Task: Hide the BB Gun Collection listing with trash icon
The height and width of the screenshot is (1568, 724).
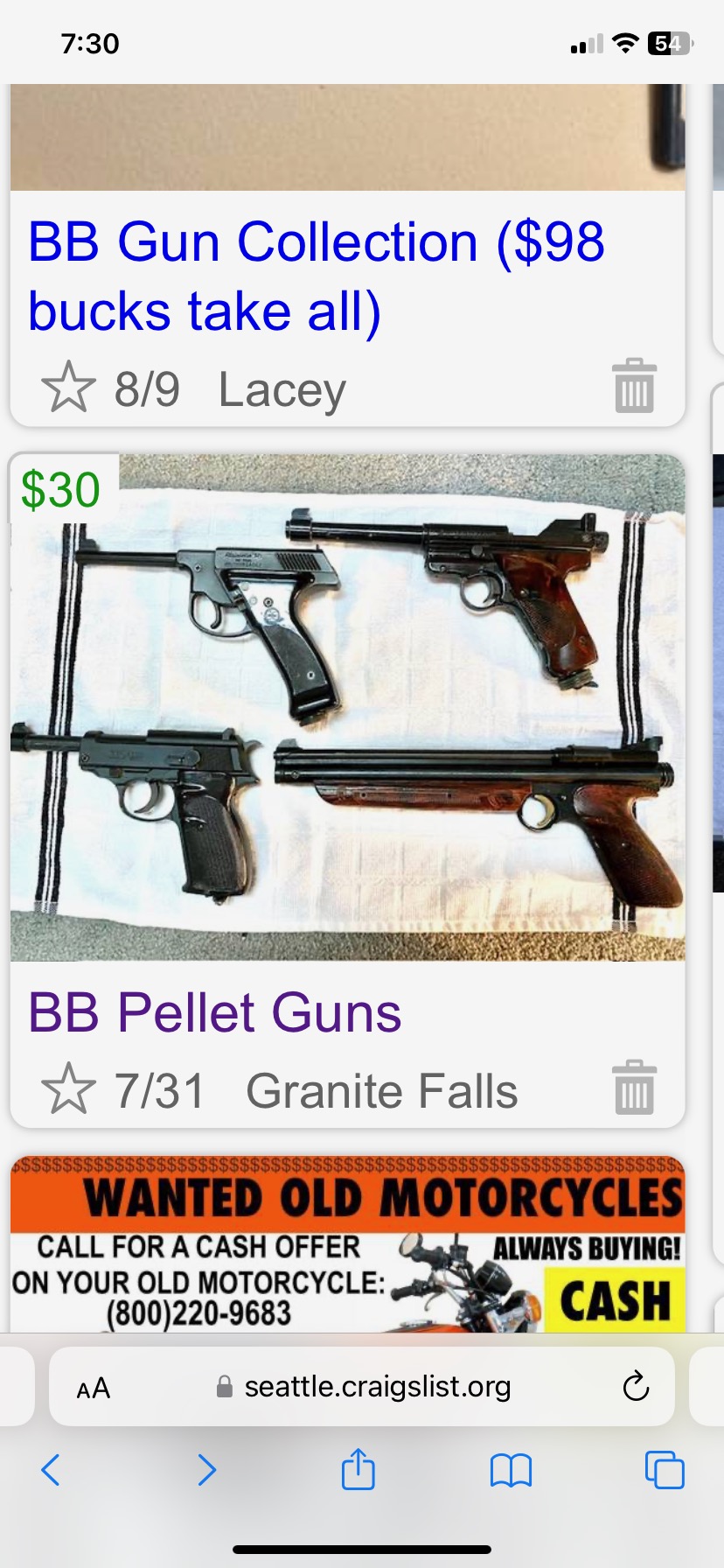Action: coord(634,386)
